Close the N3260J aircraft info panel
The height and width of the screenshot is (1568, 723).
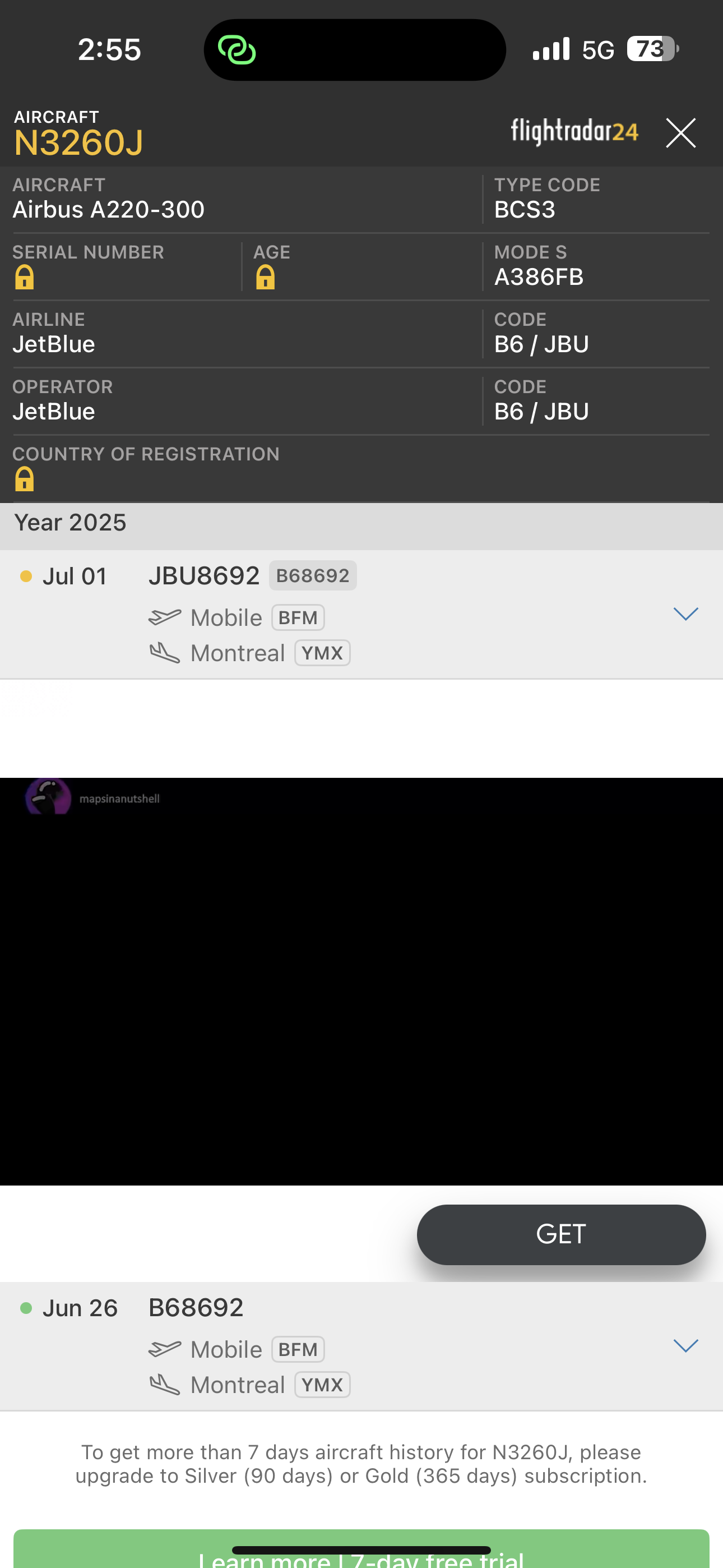pyautogui.click(x=680, y=133)
